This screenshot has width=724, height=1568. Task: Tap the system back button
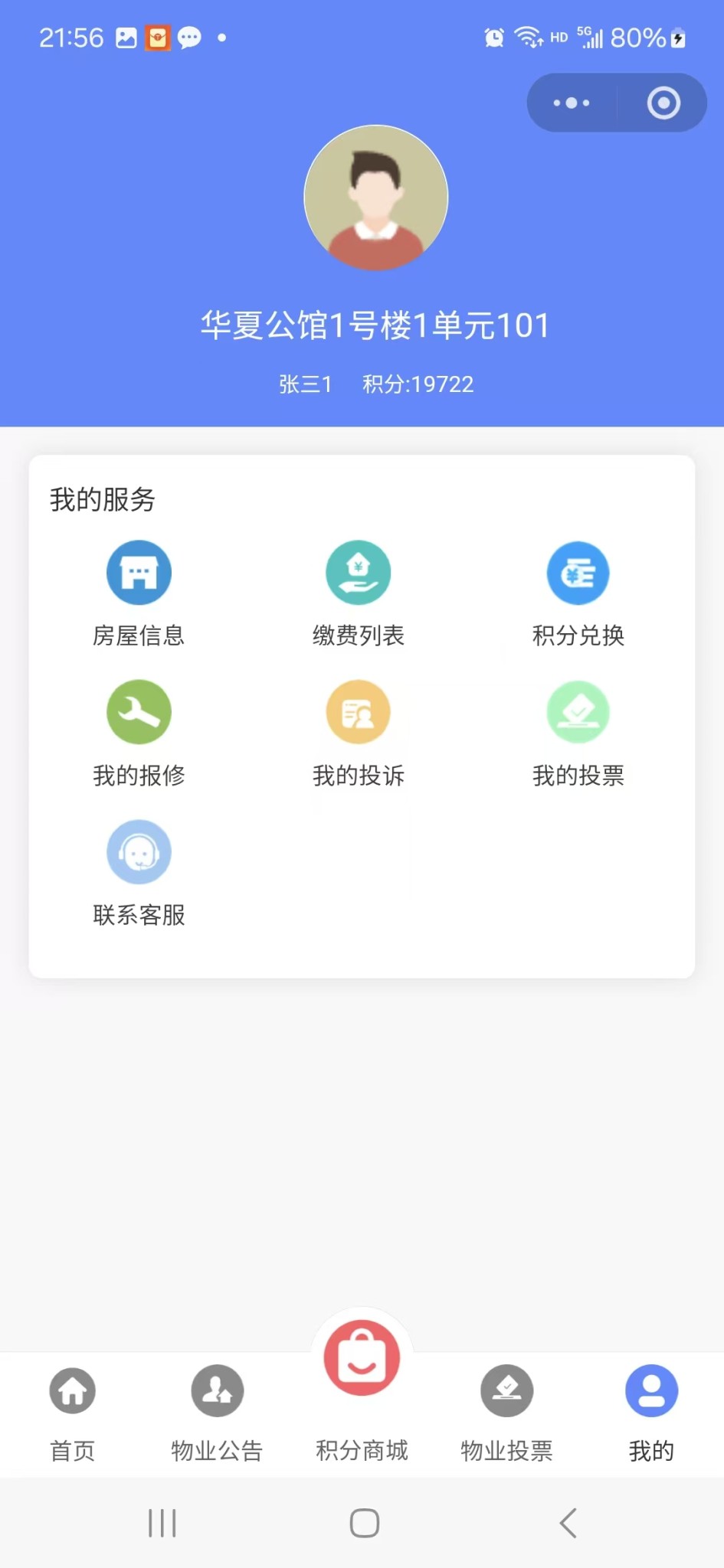[568, 1523]
